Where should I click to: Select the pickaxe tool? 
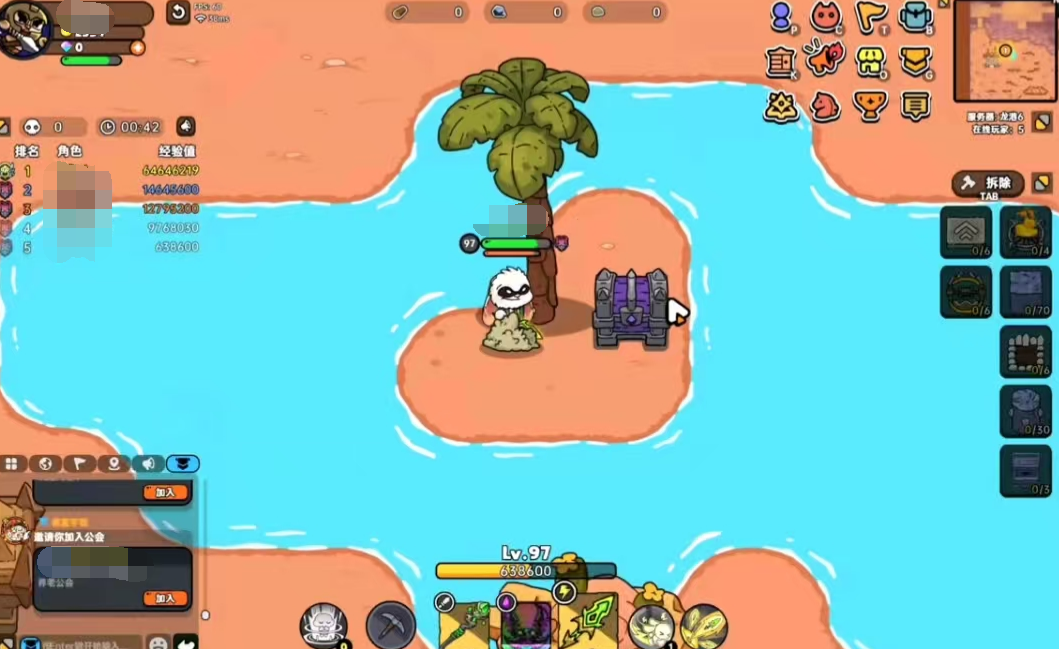(x=390, y=627)
